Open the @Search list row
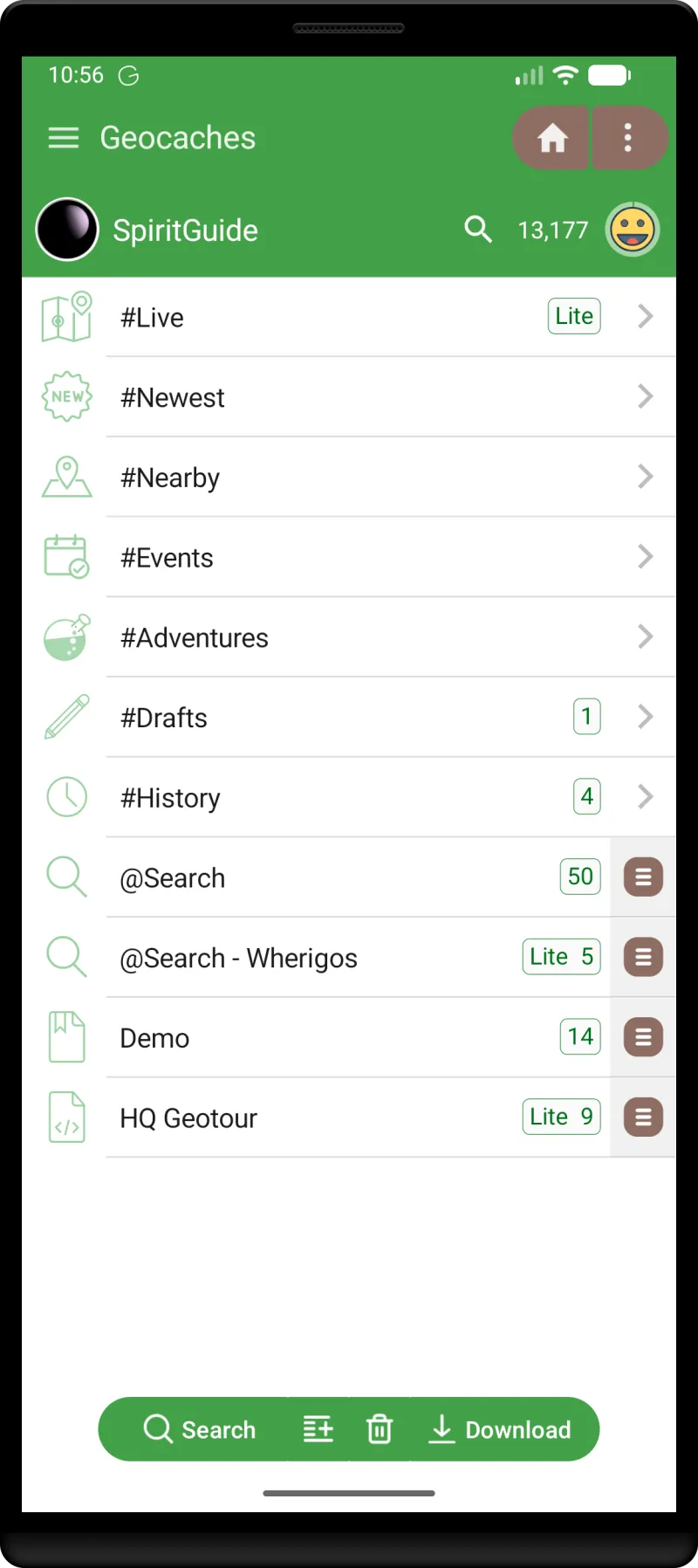The width and height of the screenshot is (698, 1568). 316,877
